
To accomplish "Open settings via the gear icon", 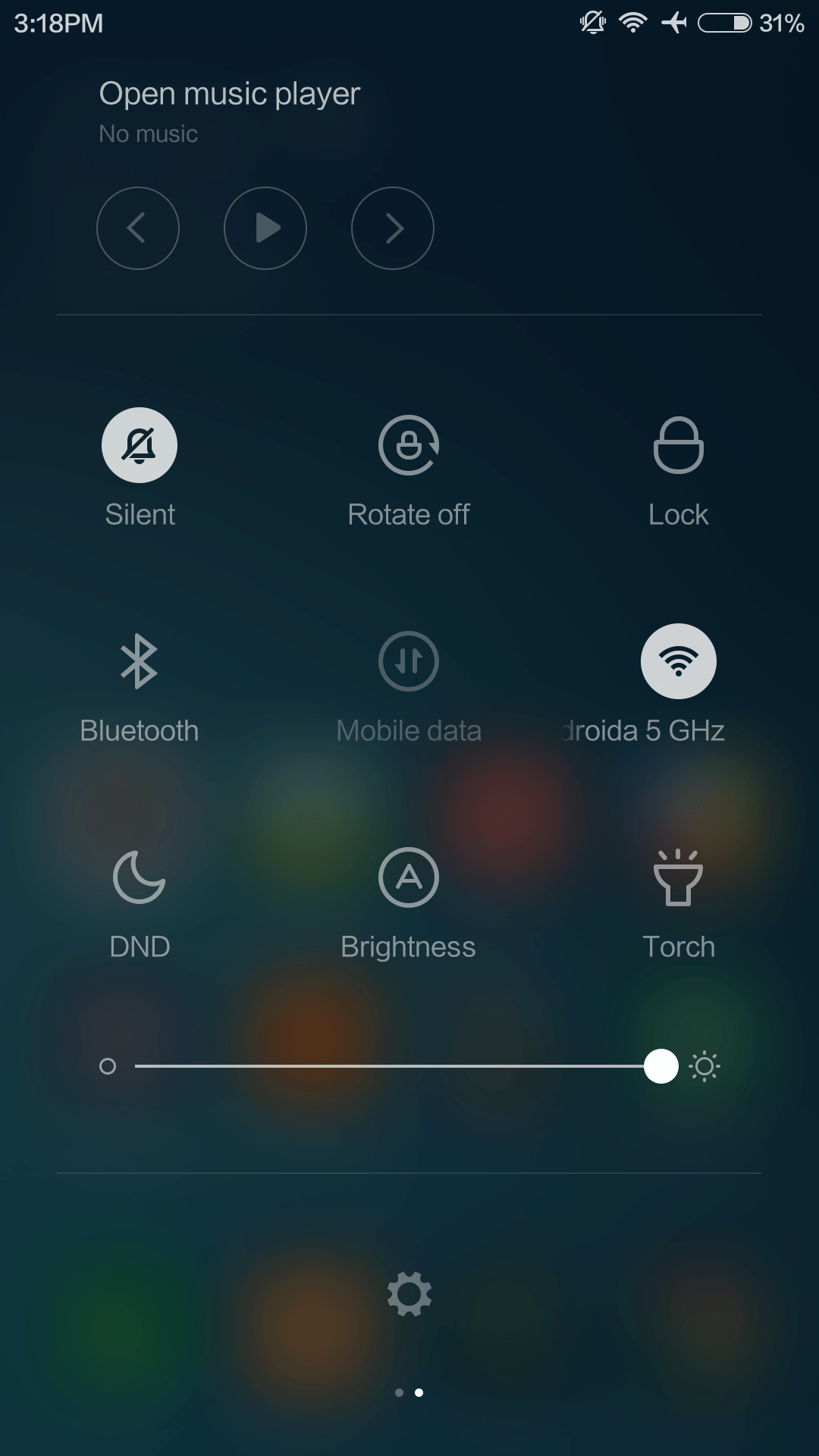I will [409, 1294].
